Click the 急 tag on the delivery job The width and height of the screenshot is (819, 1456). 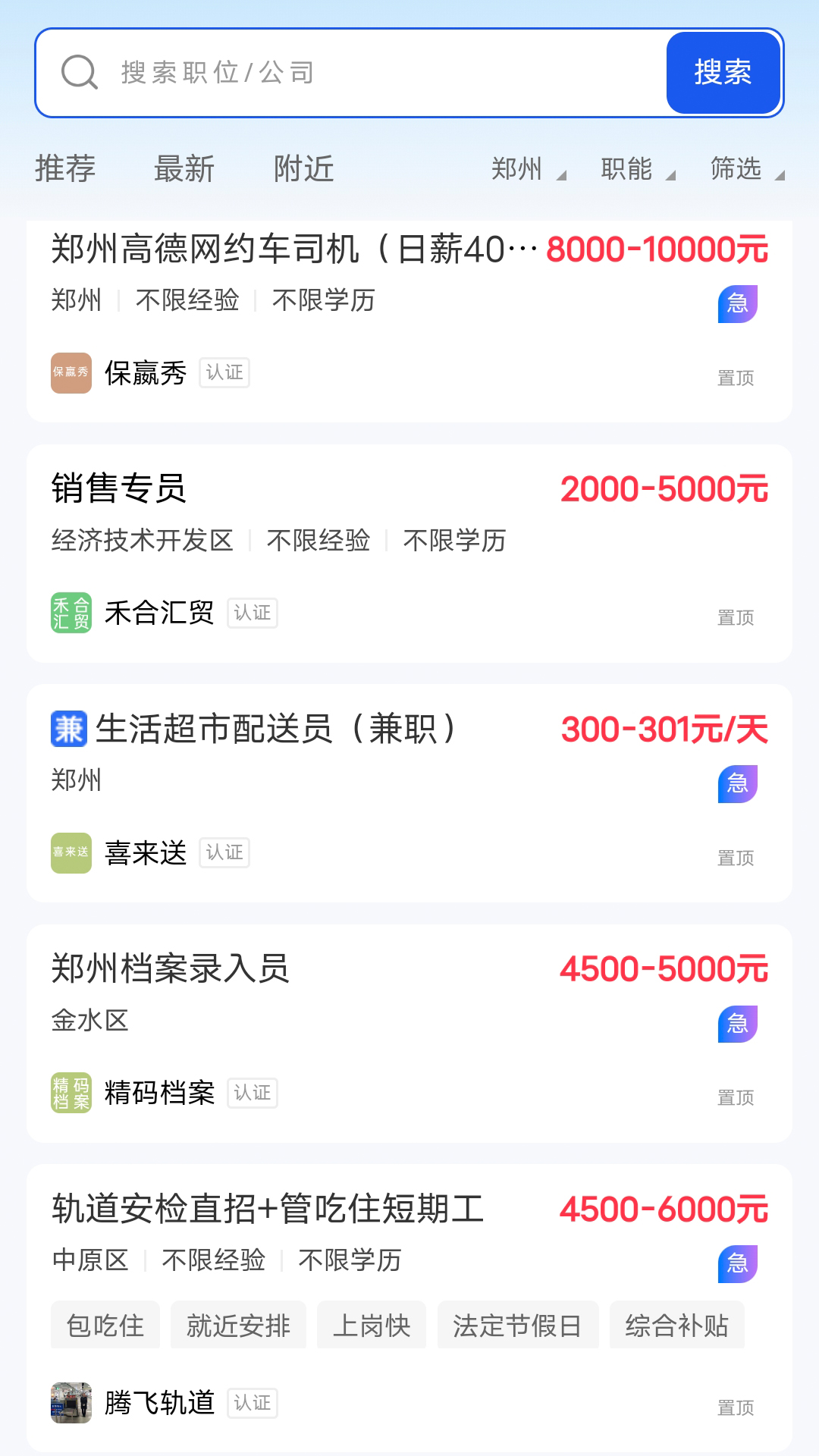pos(737,783)
